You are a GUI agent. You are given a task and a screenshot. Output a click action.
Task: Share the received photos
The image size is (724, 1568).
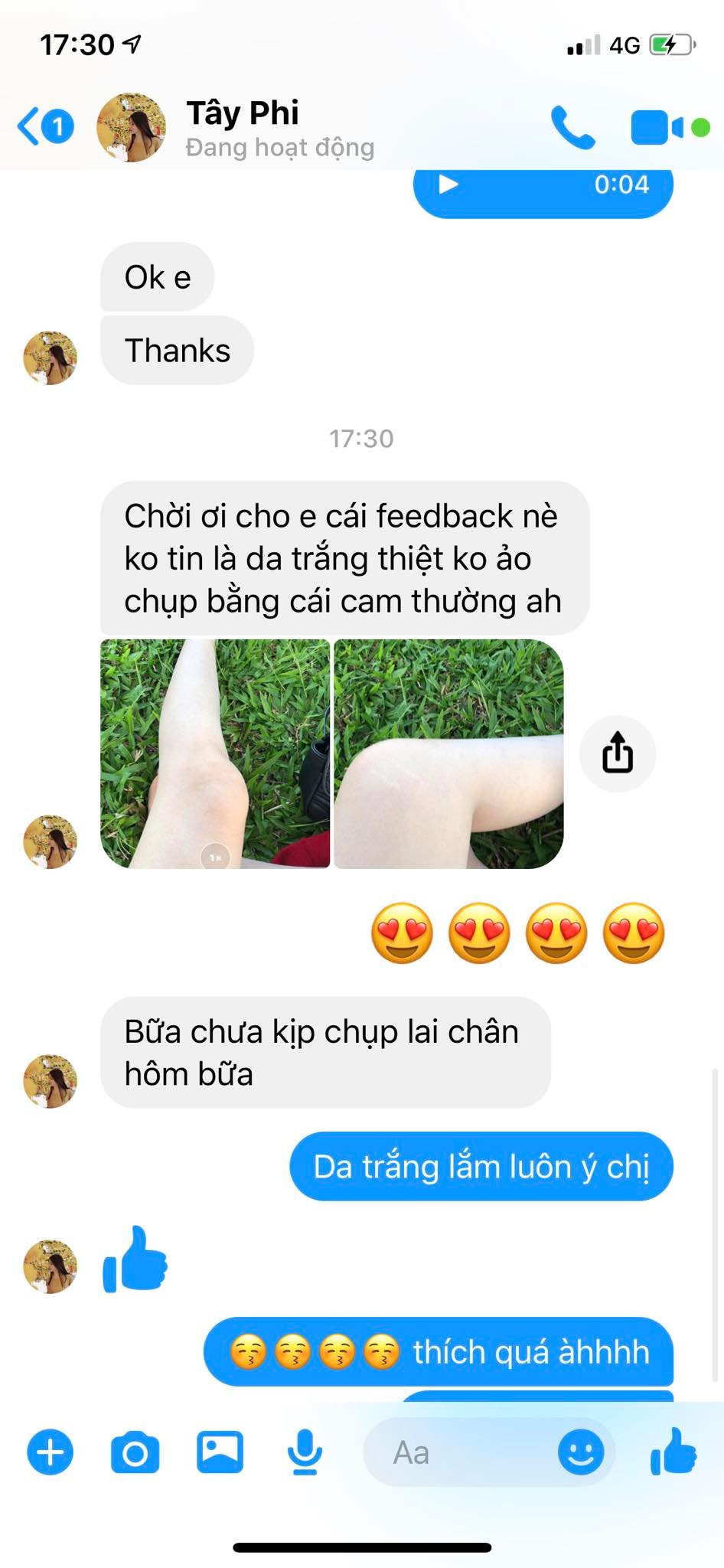(x=617, y=753)
